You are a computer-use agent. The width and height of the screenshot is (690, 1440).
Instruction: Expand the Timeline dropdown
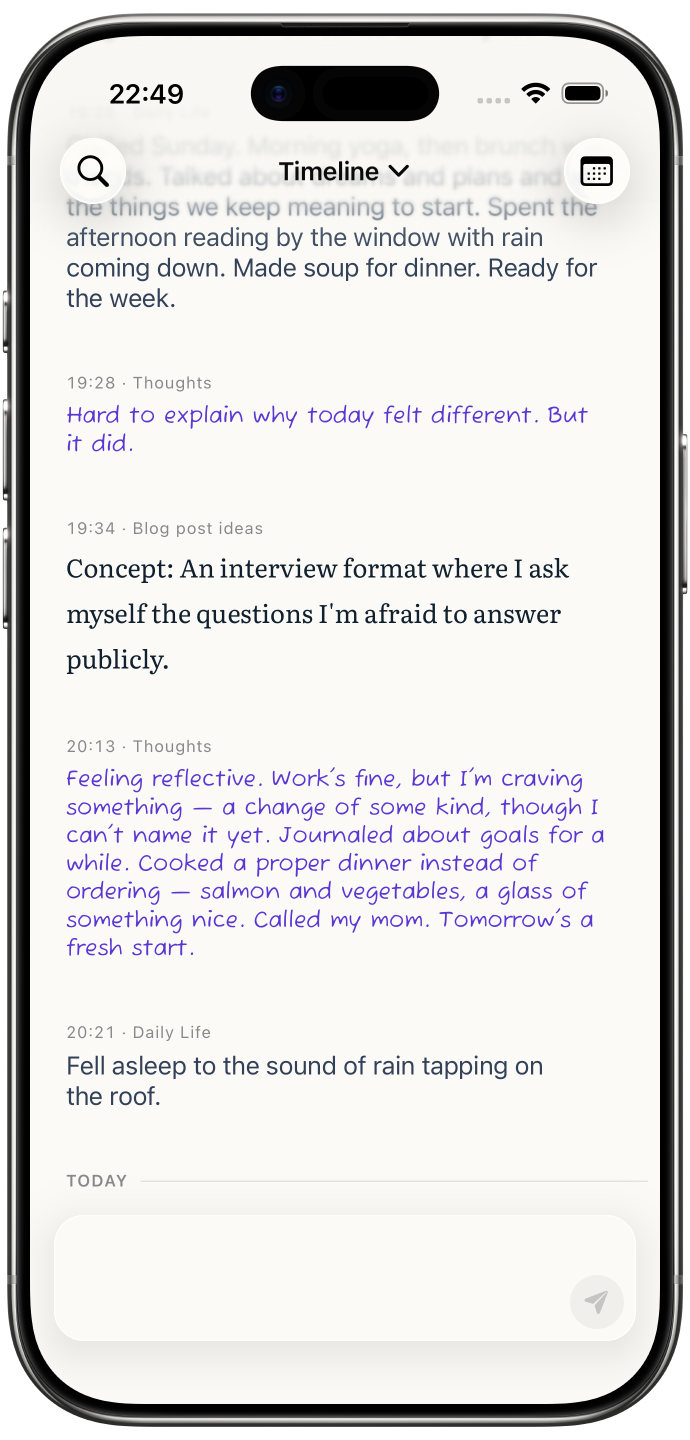[x=343, y=171]
